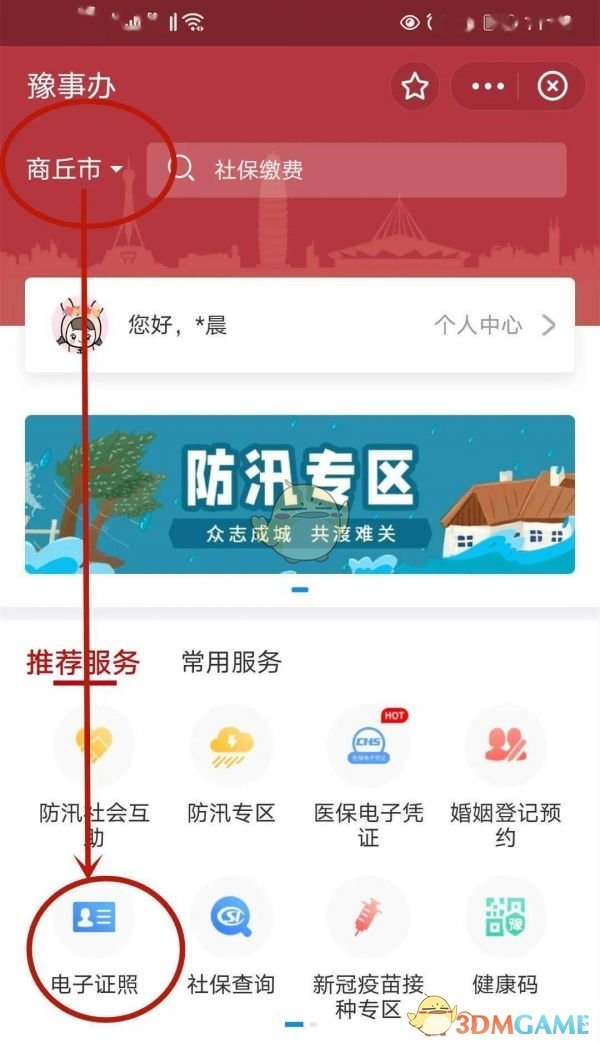The height and width of the screenshot is (1043, 600).
Task: Favorite the 豫事办 mini program
Action: coord(414,87)
